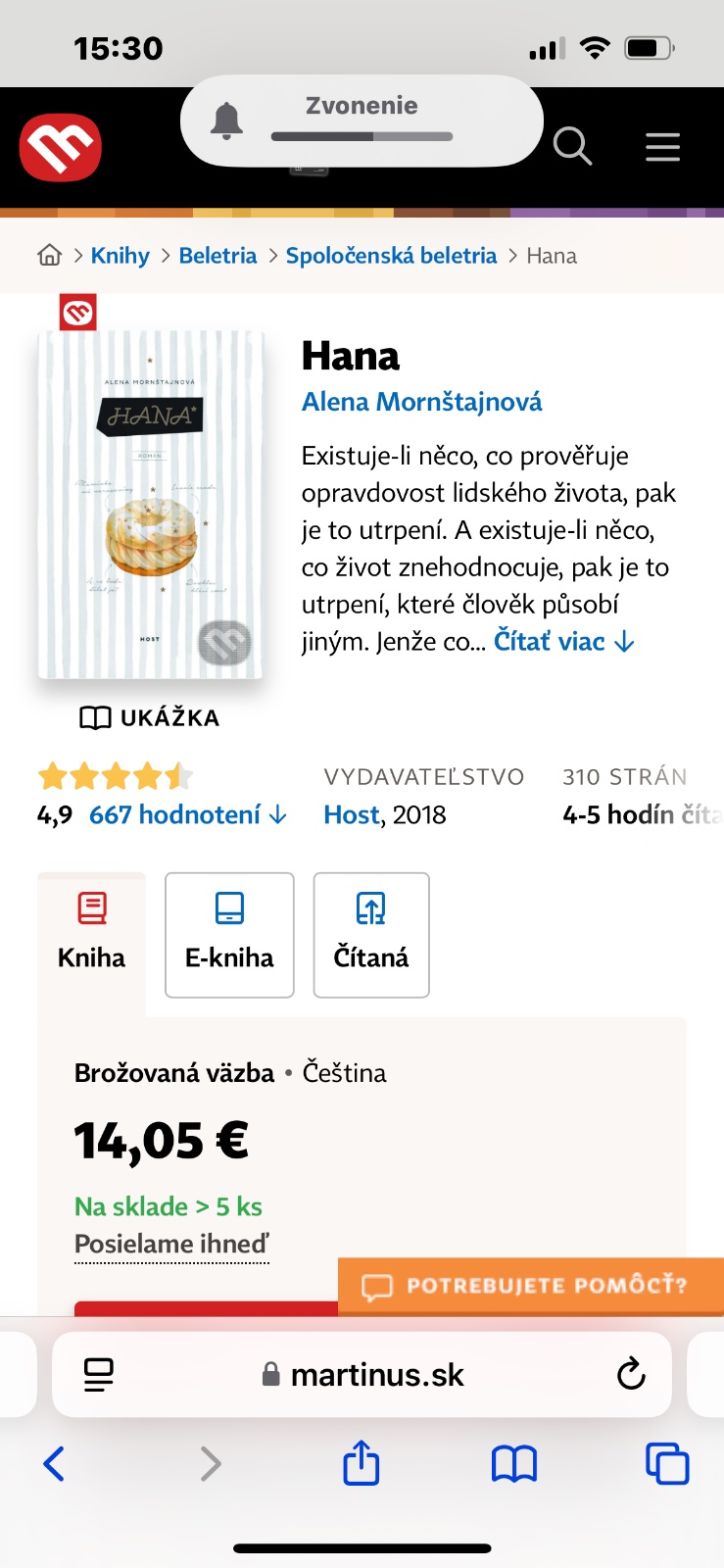This screenshot has width=724, height=1568.
Task: Open the Martinus logo home page
Action: coord(61,148)
